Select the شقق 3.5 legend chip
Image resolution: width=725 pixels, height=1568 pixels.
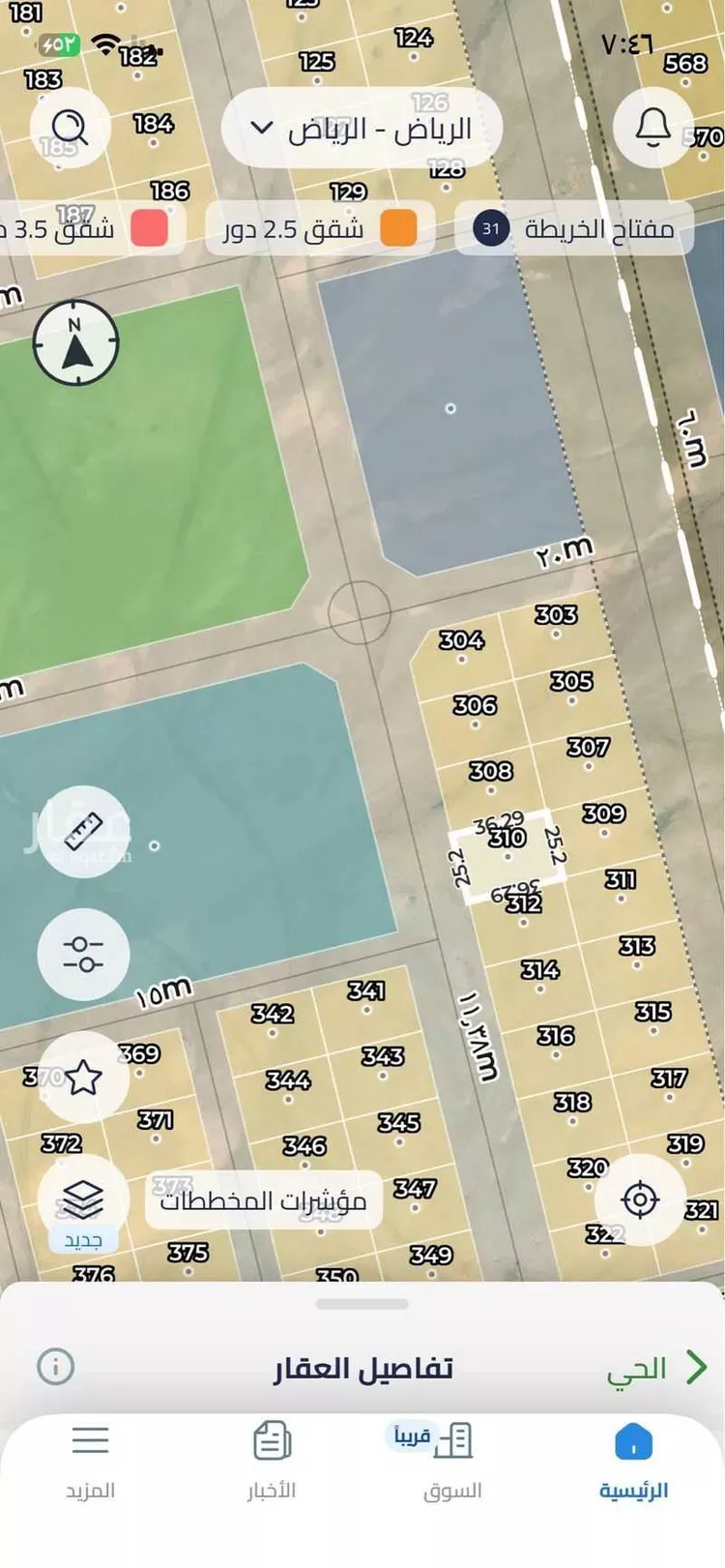85,229
